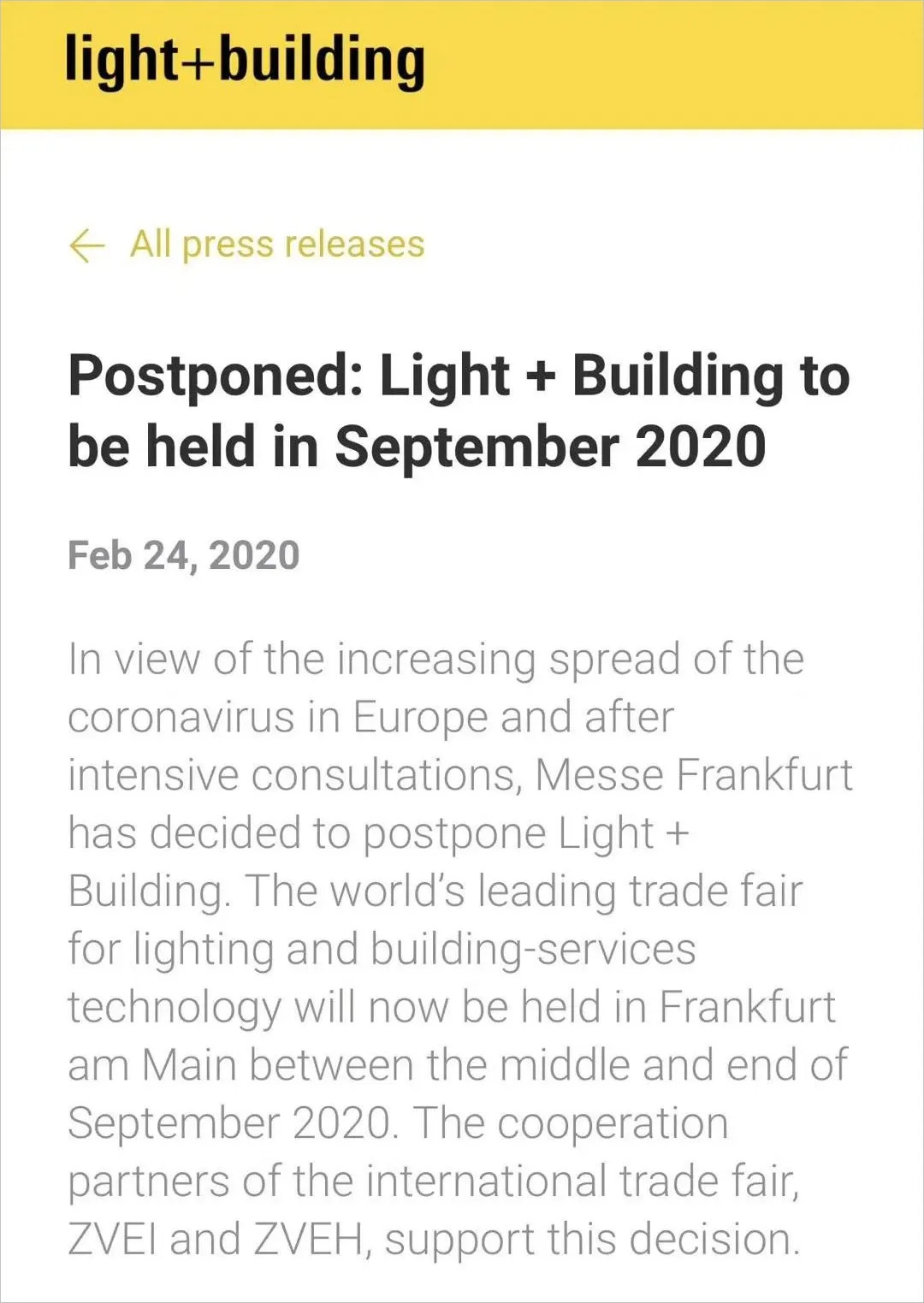Go back to All press releases
The image size is (924, 1303).
point(247,246)
